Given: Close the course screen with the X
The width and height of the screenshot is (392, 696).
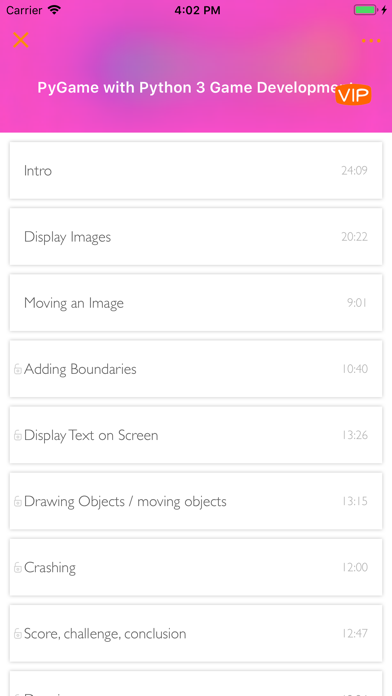Looking at the screenshot, I should (x=20, y=40).
